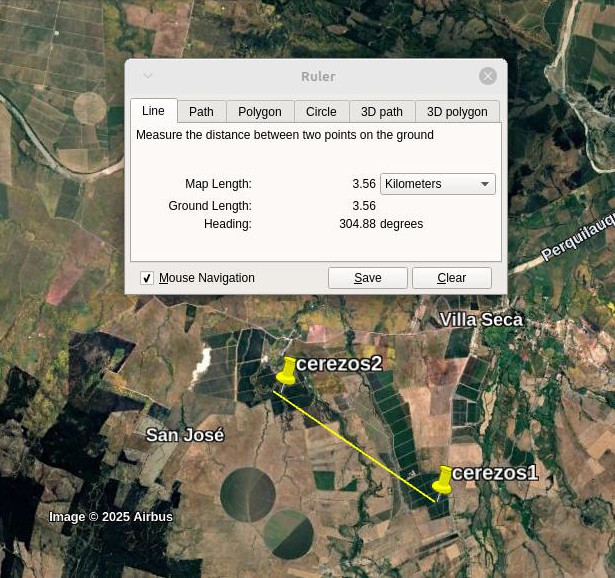Collapse the Ruler window with the chevron
This screenshot has height=578, width=615.
[148, 76]
